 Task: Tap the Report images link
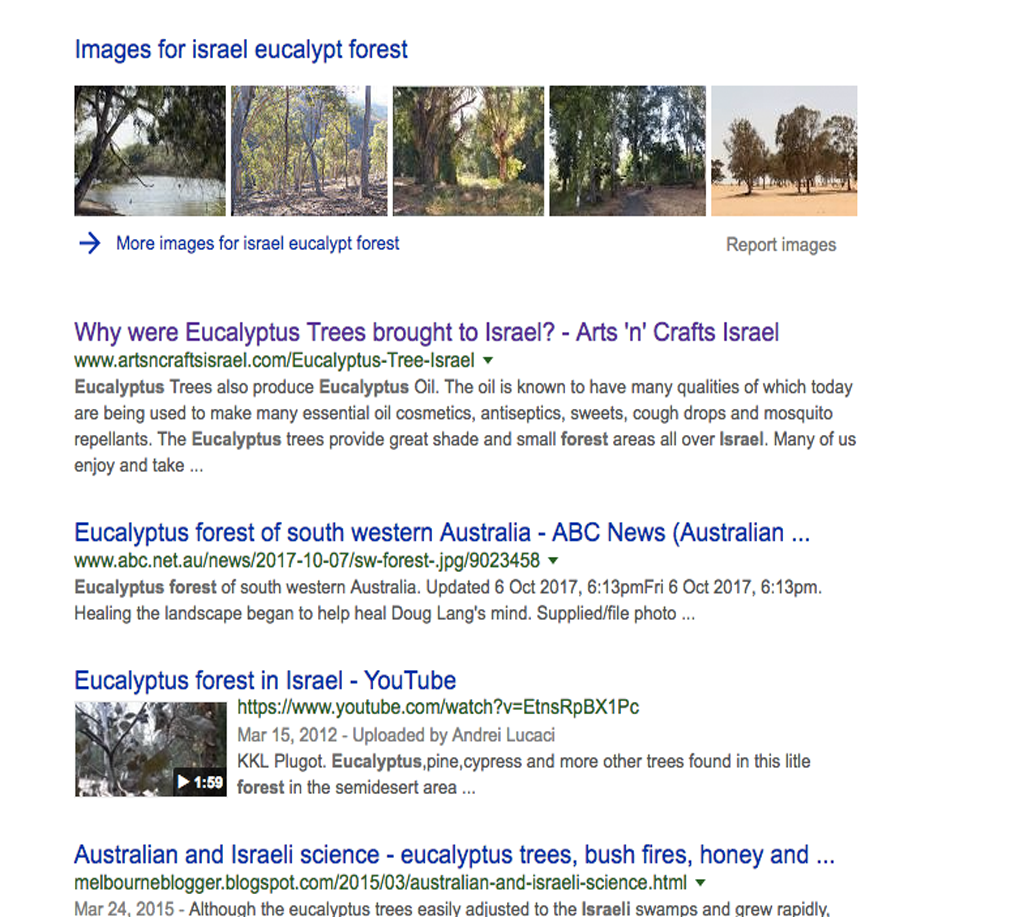click(780, 245)
